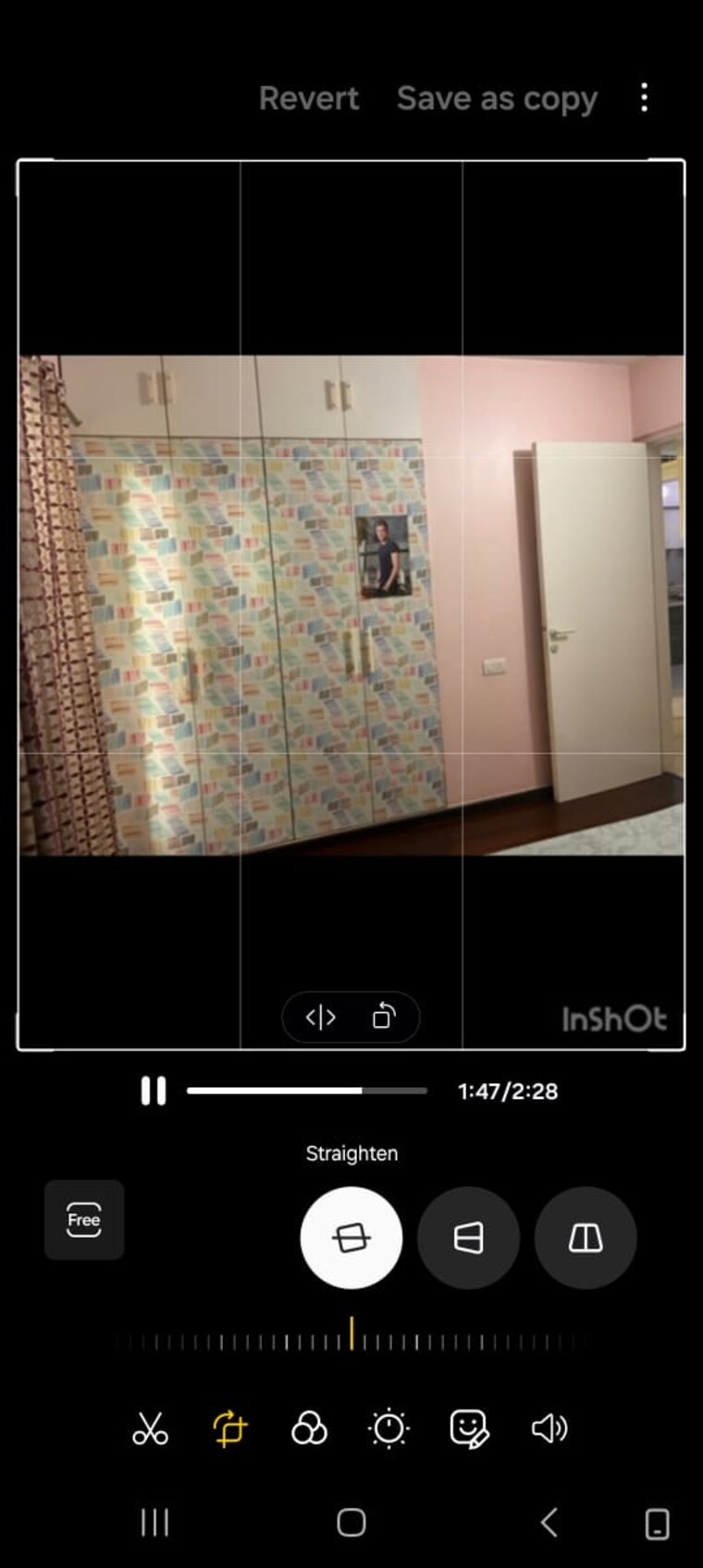Rotate the video ninety degrees
This screenshot has width=703, height=1568.
383,1017
